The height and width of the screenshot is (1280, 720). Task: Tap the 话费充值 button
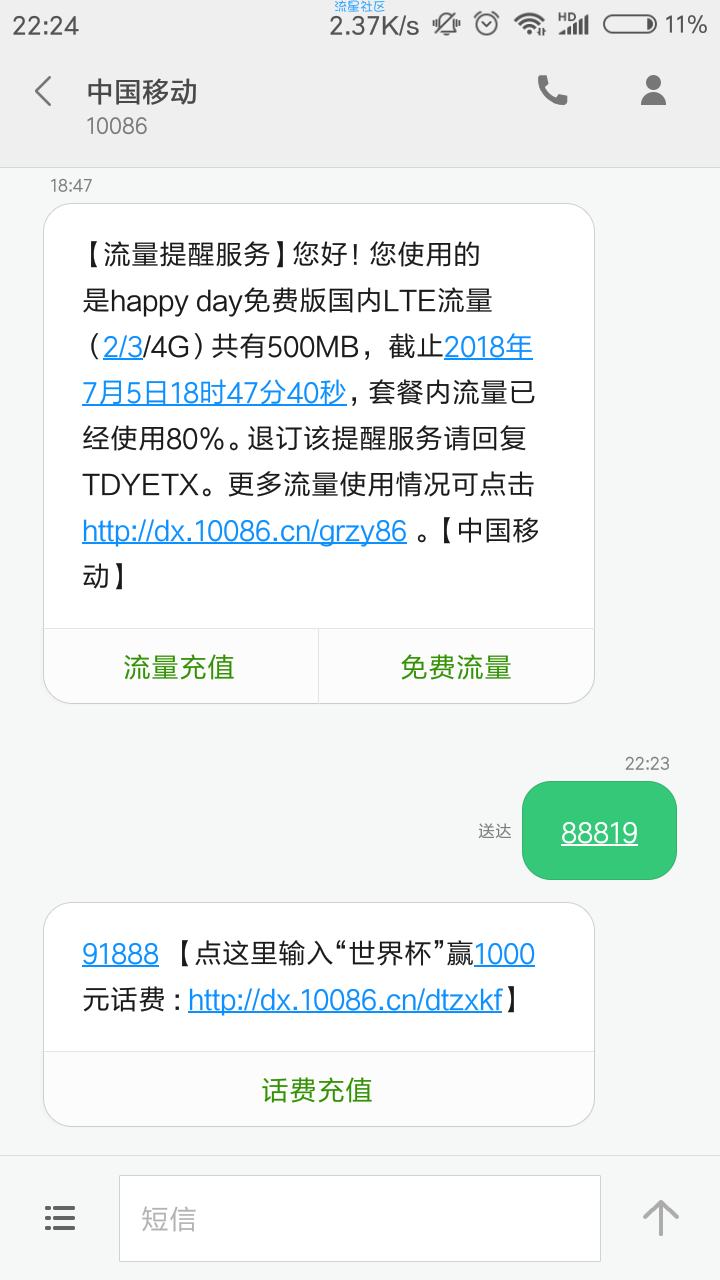[x=318, y=1089]
